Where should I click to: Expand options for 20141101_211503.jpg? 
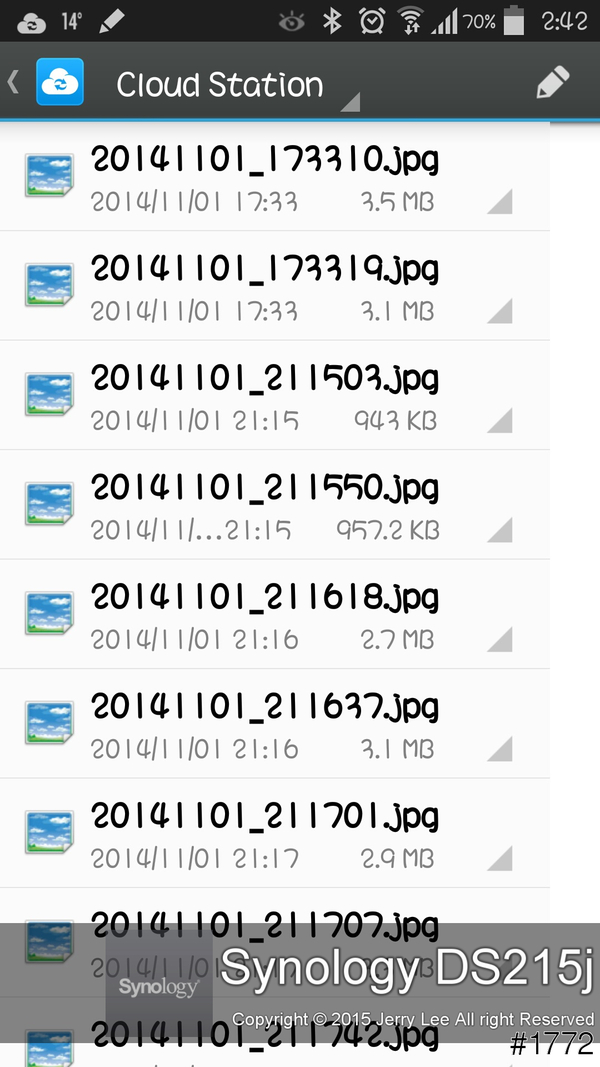tap(500, 421)
